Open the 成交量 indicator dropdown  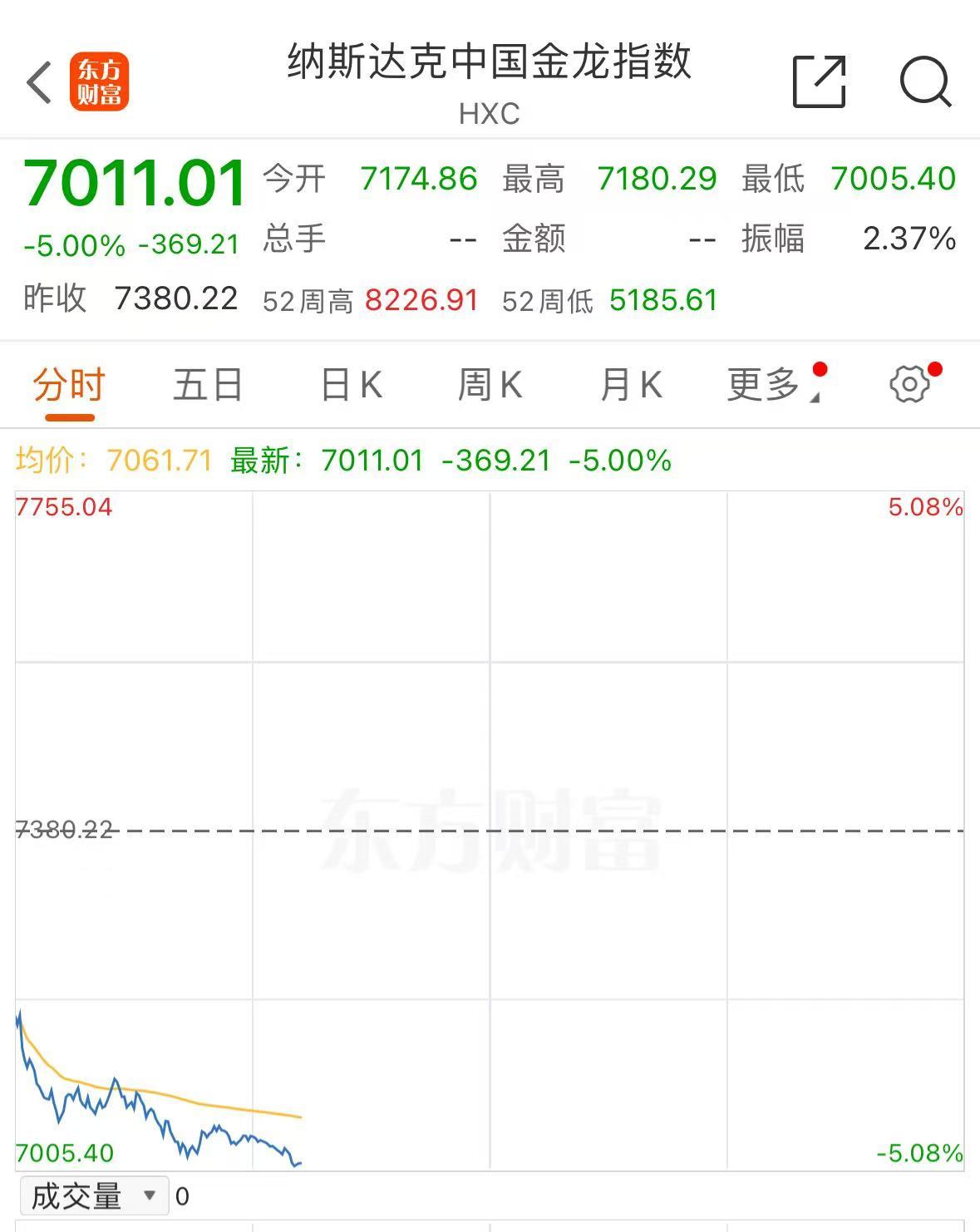(x=93, y=1196)
